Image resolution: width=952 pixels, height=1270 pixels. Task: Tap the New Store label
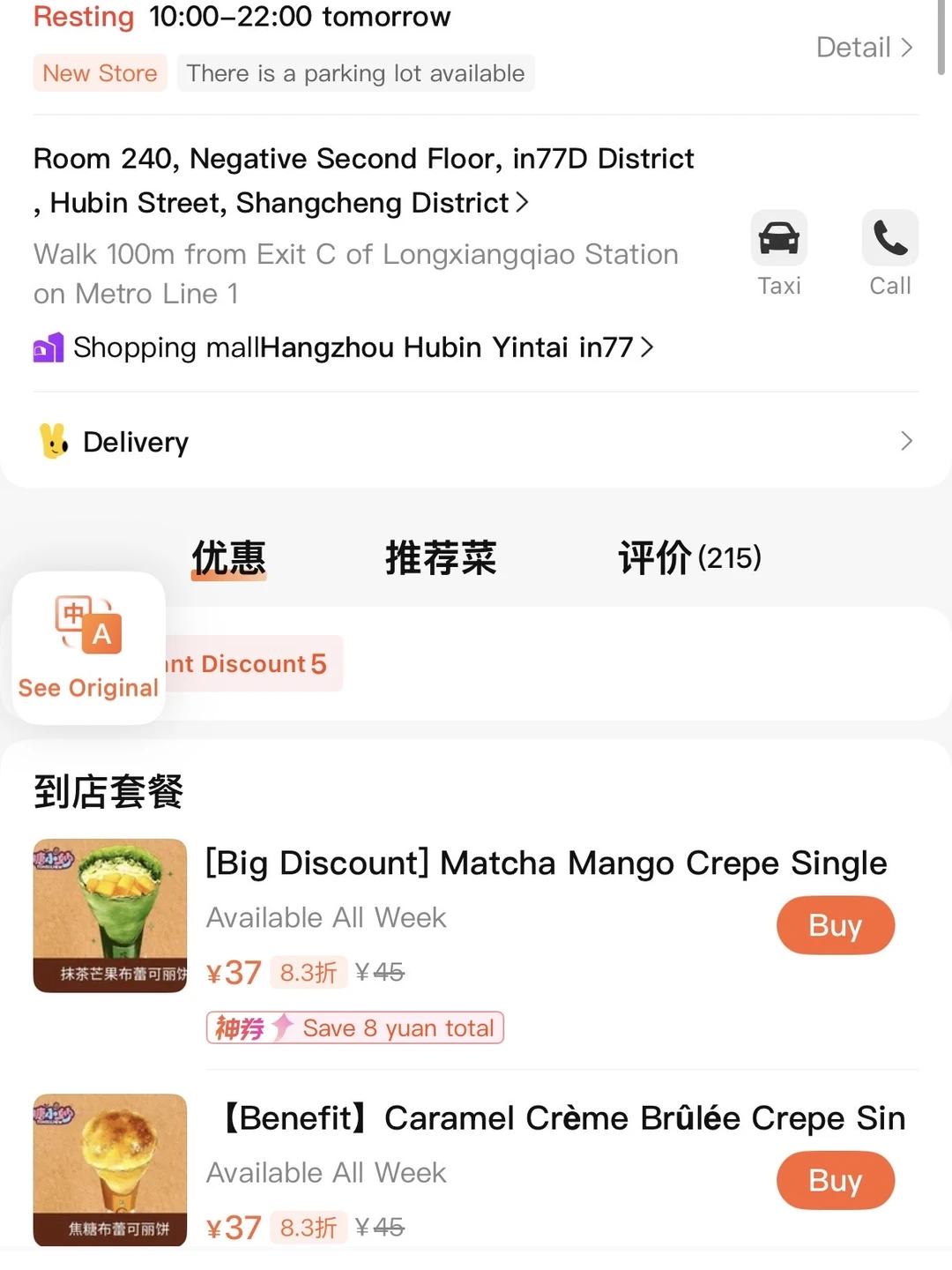click(x=100, y=73)
